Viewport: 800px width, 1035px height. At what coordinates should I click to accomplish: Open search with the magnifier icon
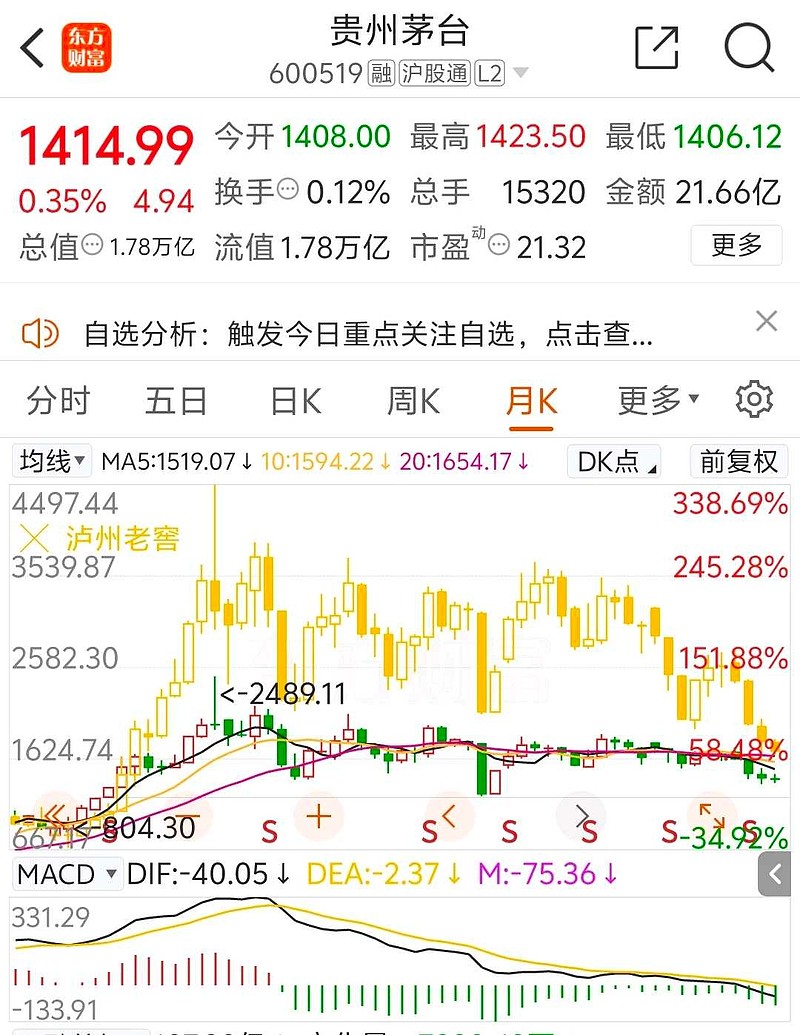coord(748,47)
